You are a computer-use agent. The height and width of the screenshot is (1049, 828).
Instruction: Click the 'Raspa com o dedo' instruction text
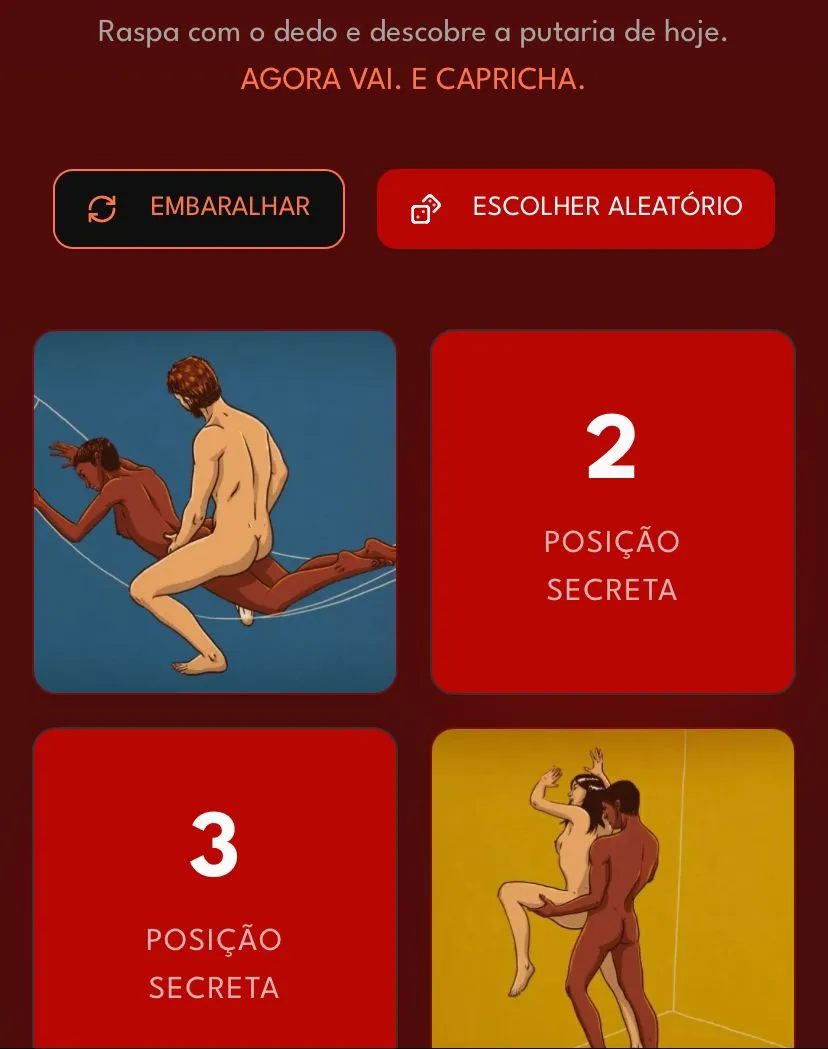[x=413, y=31]
